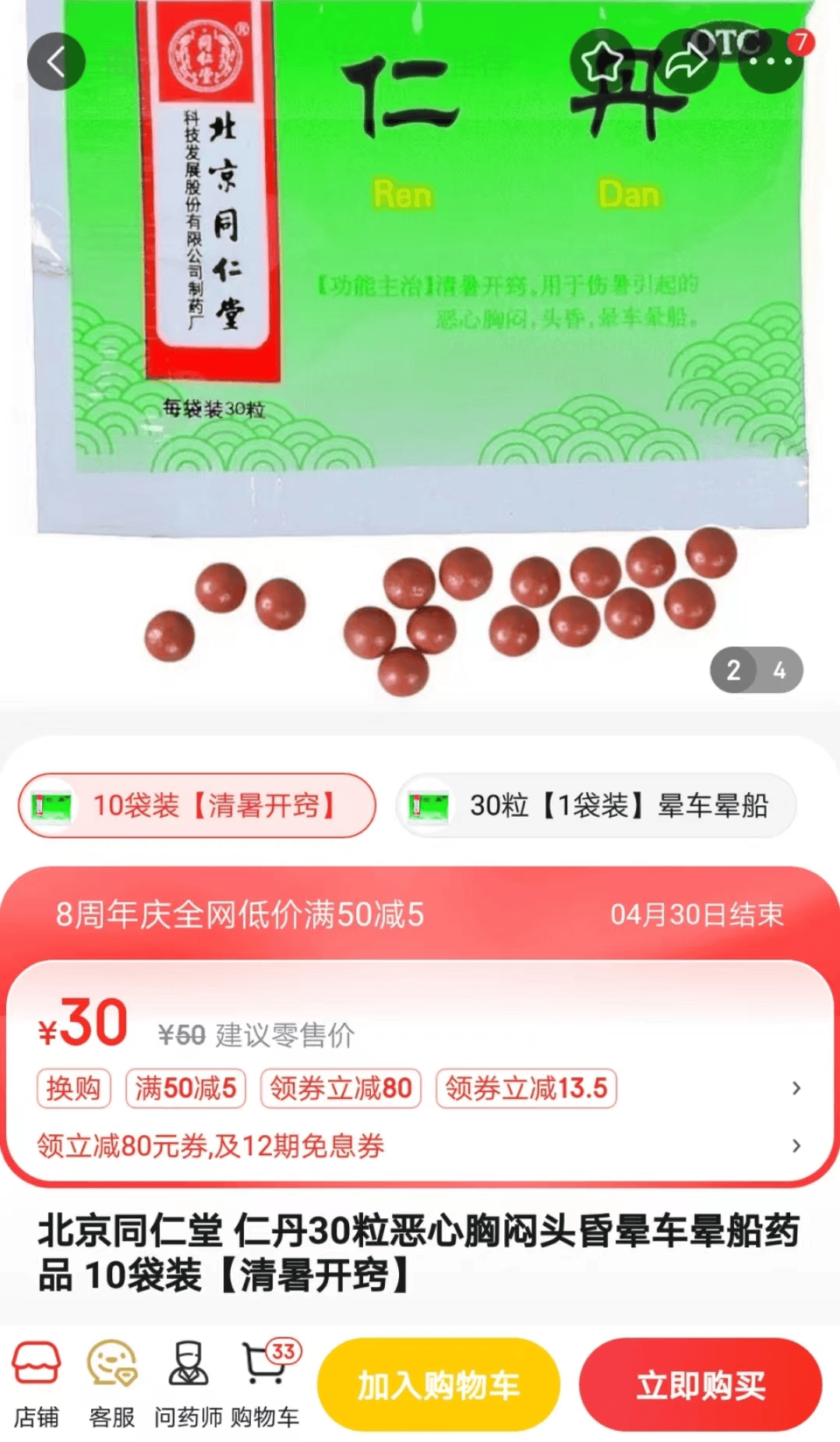The width and height of the screenshot is (840, 1442).
Task: Contact 客服 customer service
Action: [111, 1384]
